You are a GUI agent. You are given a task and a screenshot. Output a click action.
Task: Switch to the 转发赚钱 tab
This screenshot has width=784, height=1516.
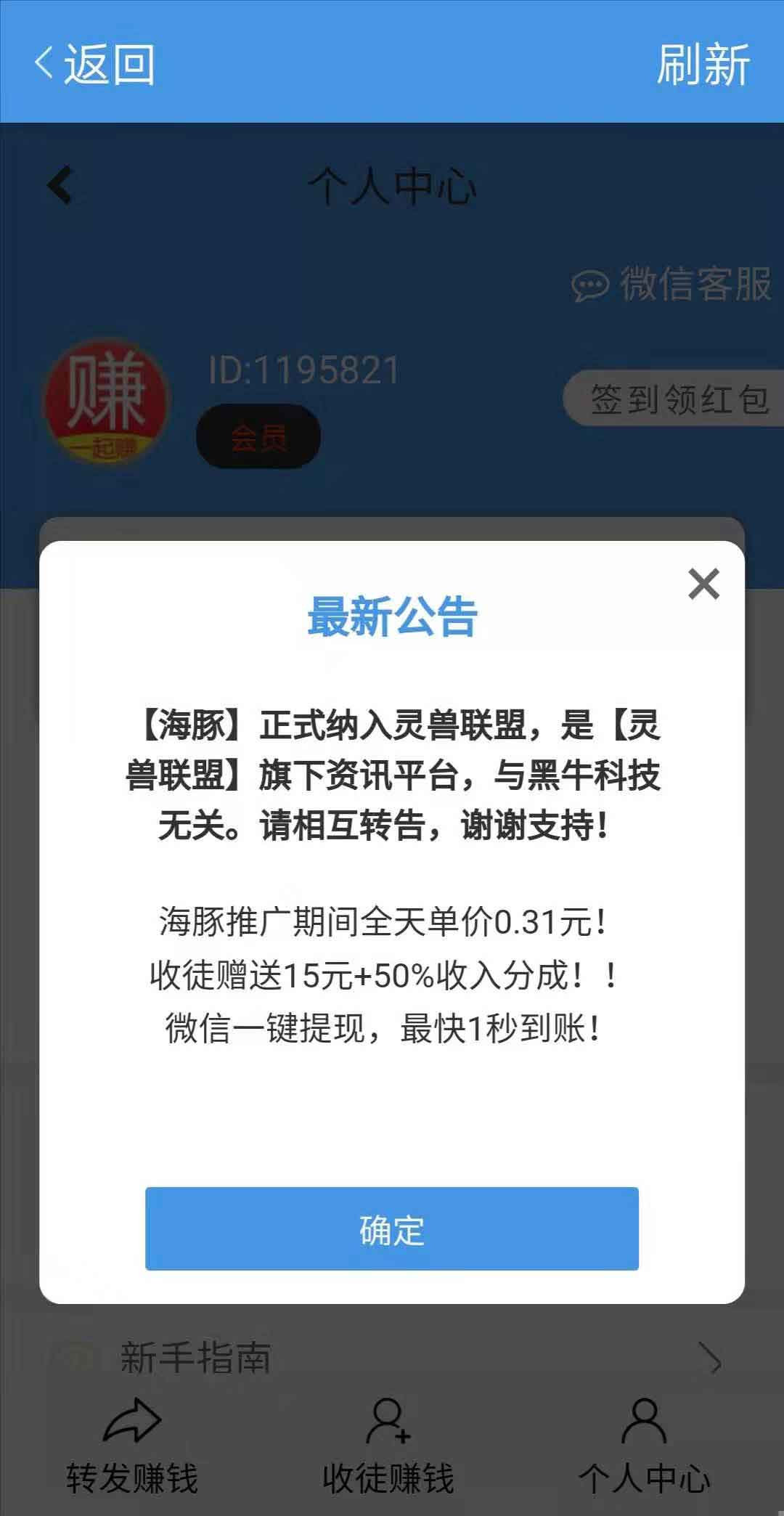pyautogui.click(x=132, y=1446)
